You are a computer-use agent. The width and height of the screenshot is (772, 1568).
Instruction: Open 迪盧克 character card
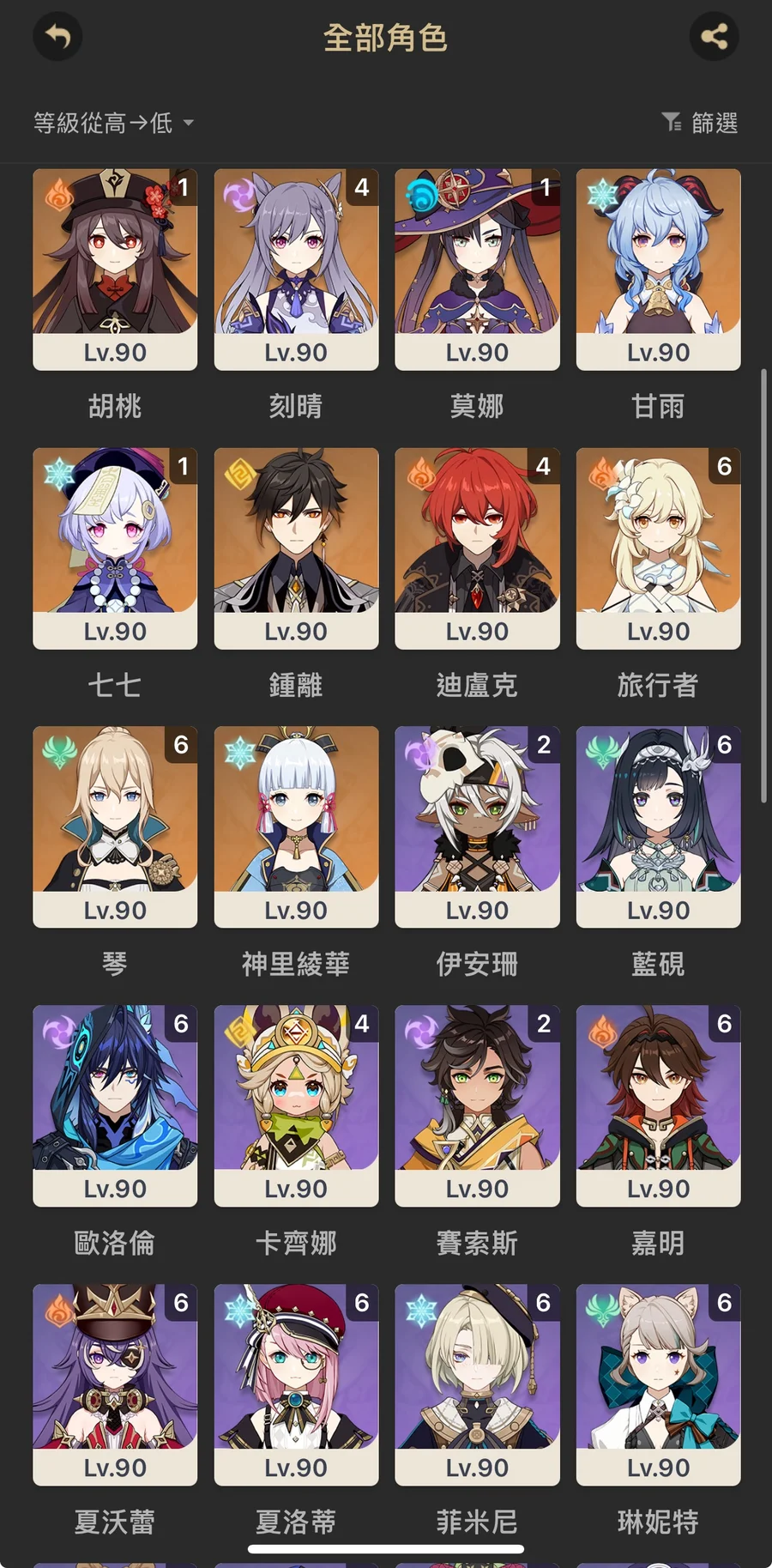coord(477,548)
